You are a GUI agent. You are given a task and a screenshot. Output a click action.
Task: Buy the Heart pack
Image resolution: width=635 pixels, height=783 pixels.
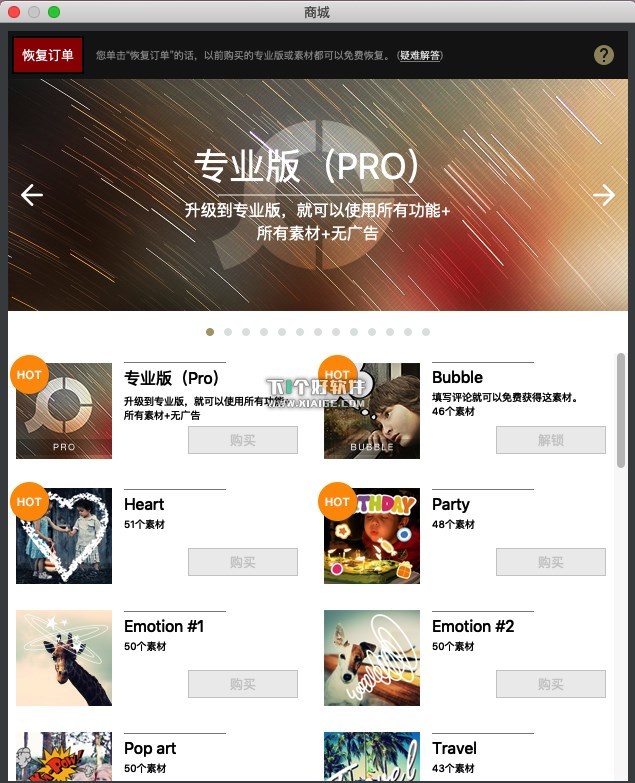pos(243,562)
